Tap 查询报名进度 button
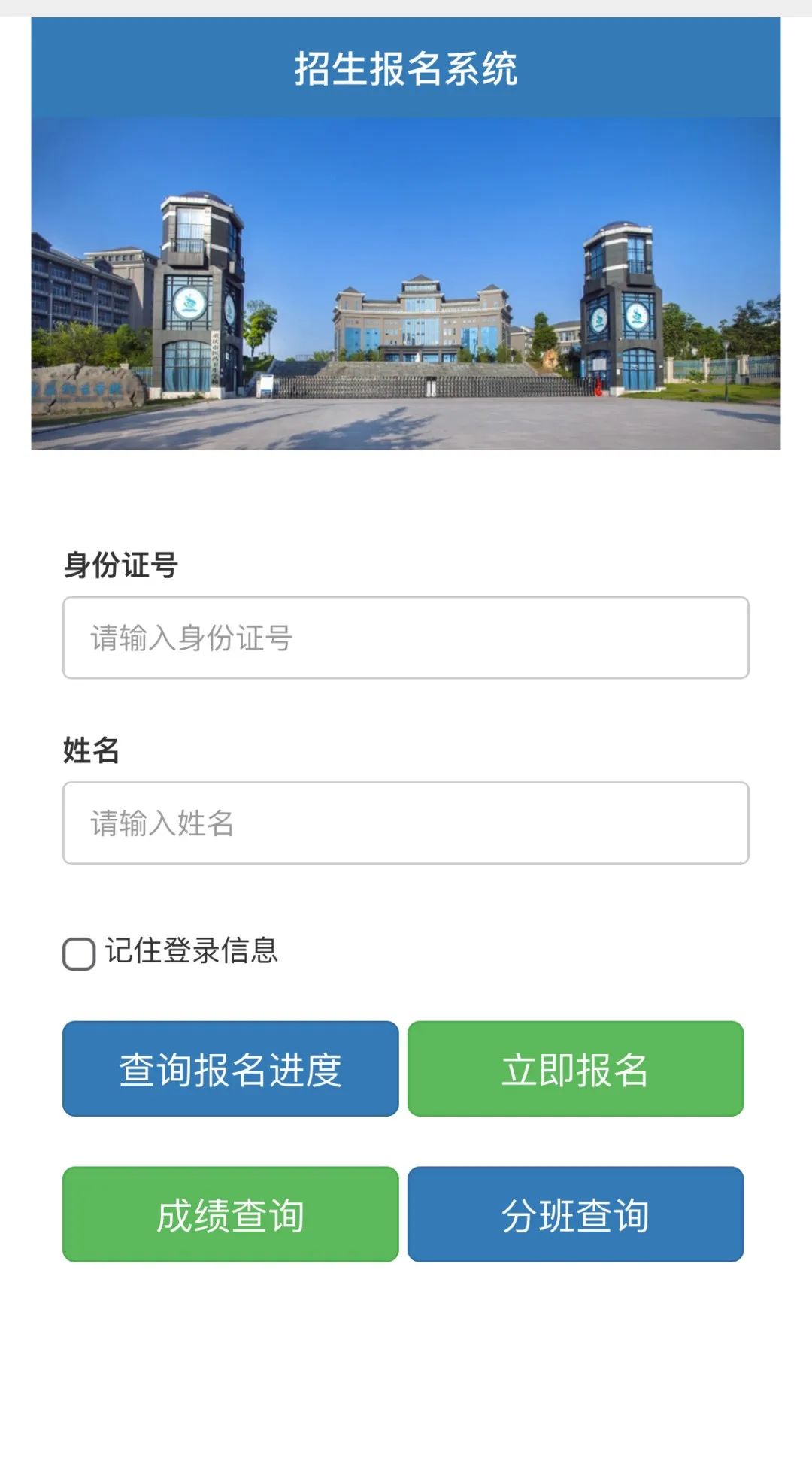 (230, 1068)
